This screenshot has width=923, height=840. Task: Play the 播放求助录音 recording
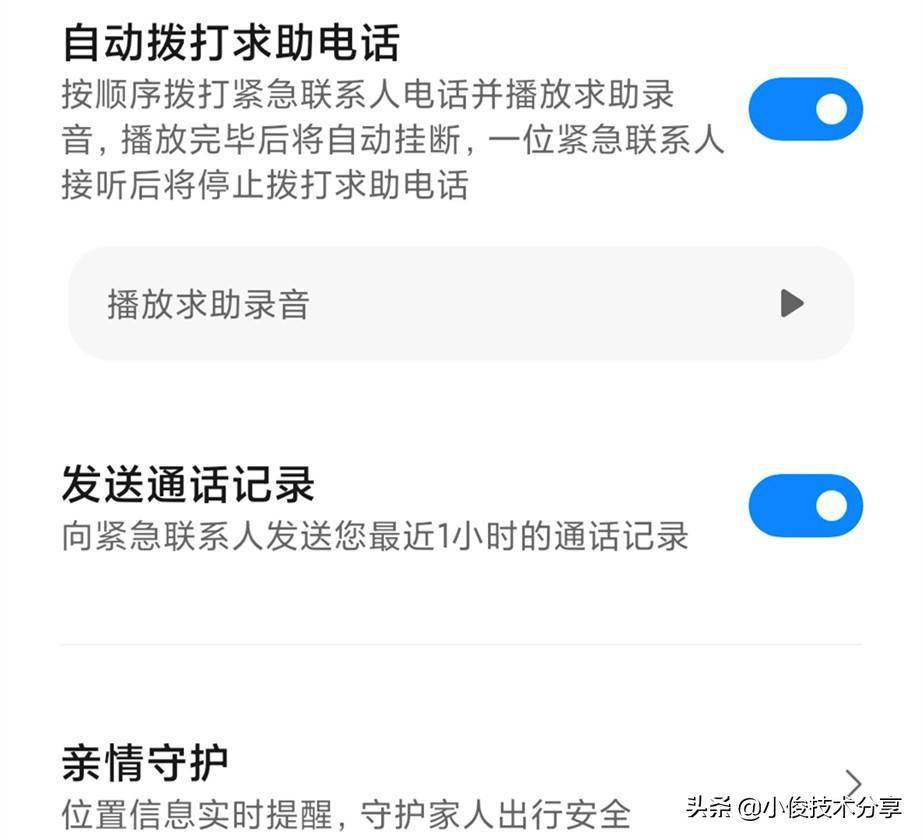pos(791,303)
